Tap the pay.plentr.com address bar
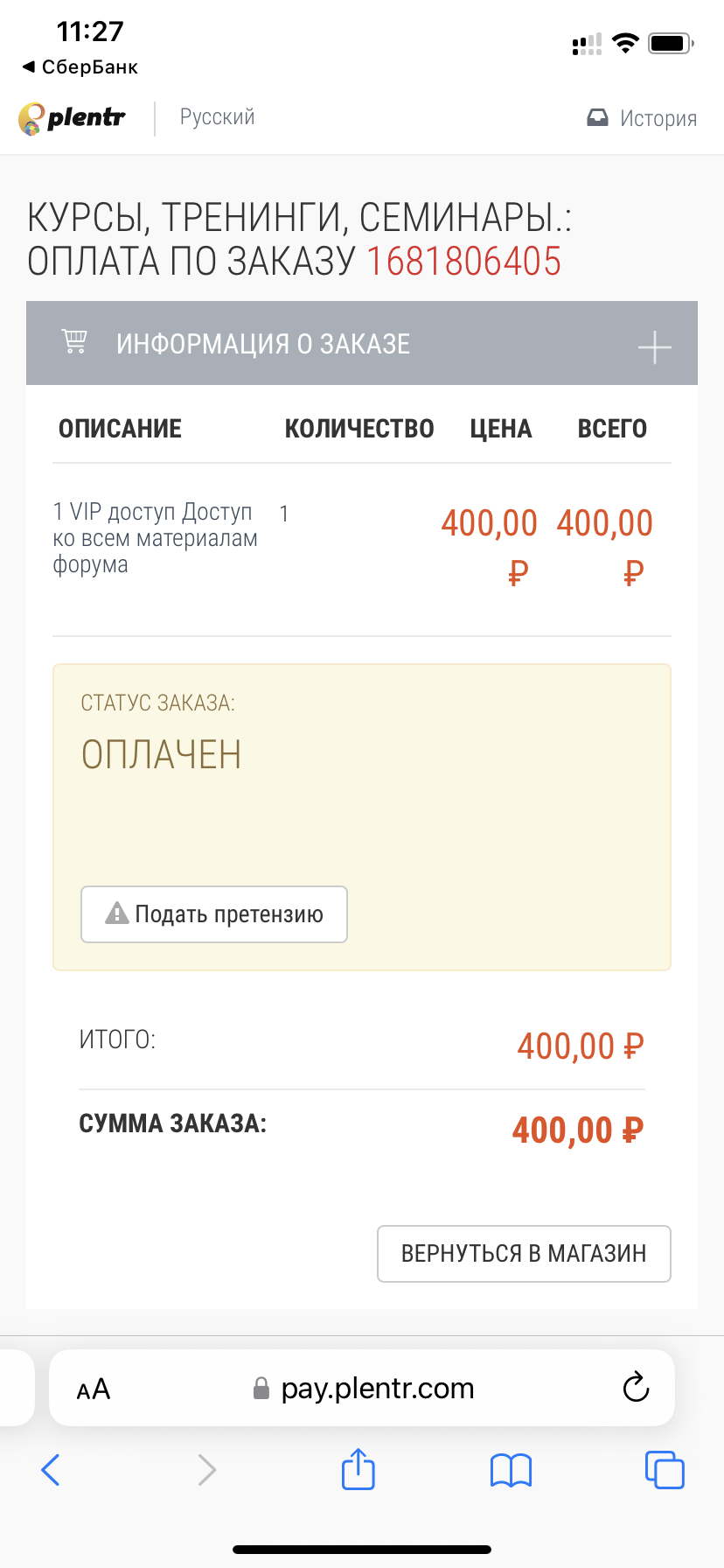The width and height of the screenshot is (724, 1568). [362, 1388]
